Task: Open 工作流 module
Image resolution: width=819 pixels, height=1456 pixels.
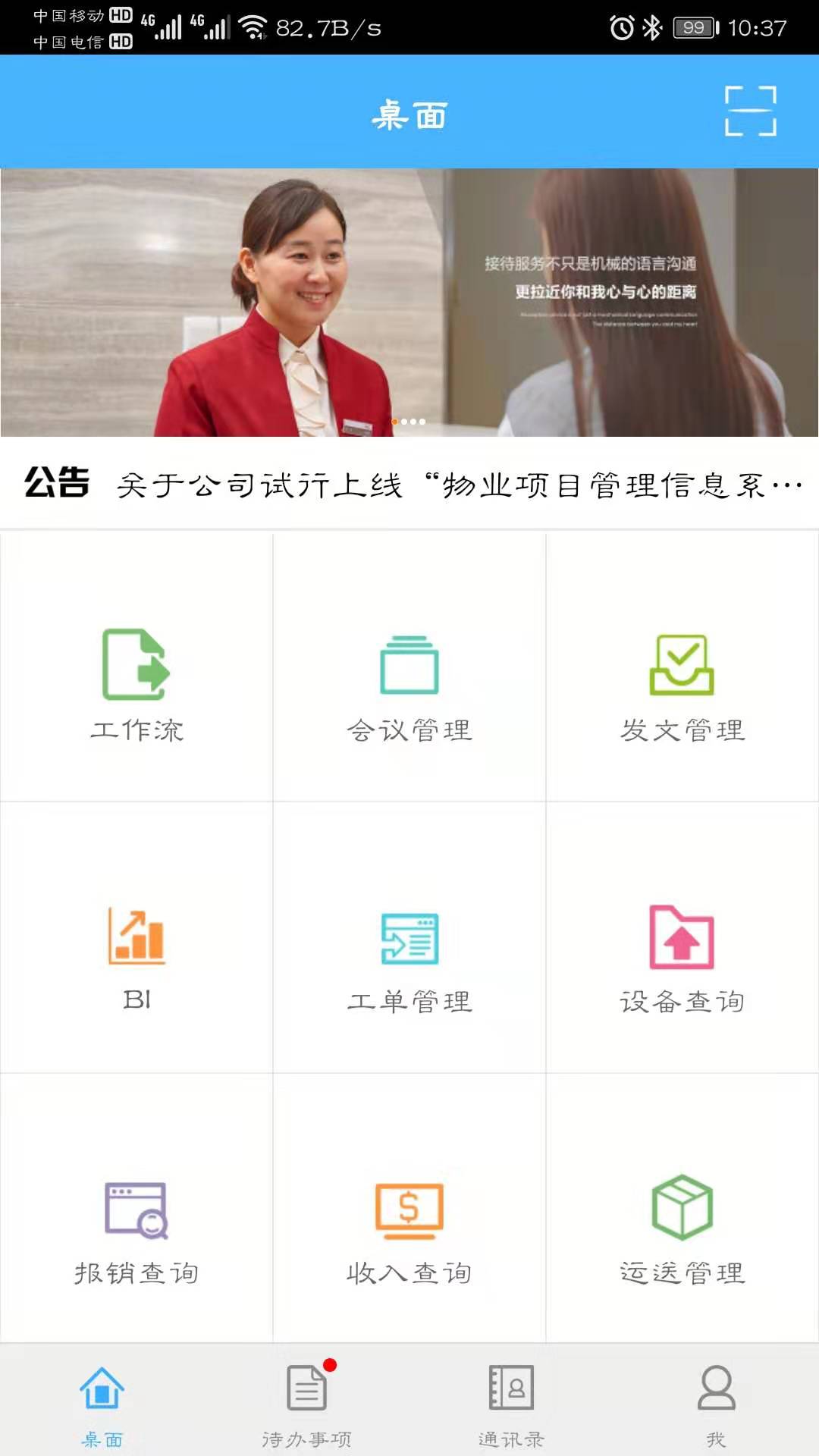Action: coord(136,682)
